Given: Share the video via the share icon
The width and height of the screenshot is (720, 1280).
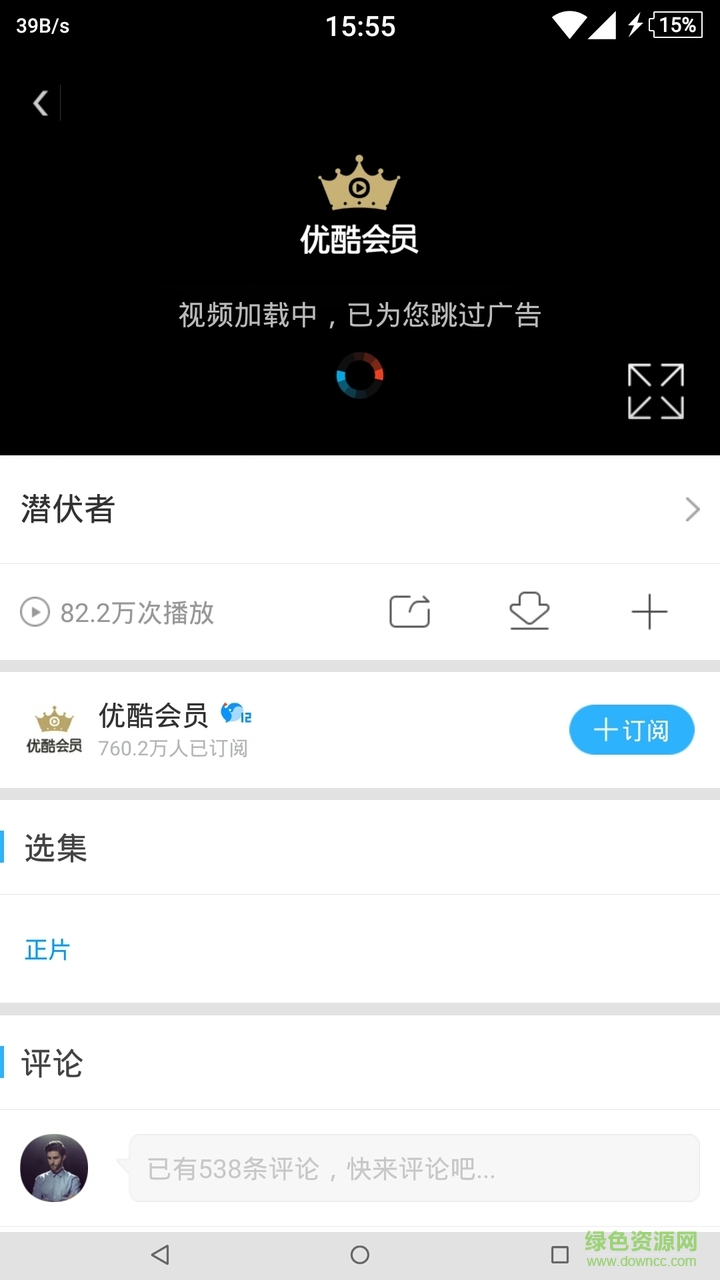Looking at the screenshot, I should [x=408, y=611].
